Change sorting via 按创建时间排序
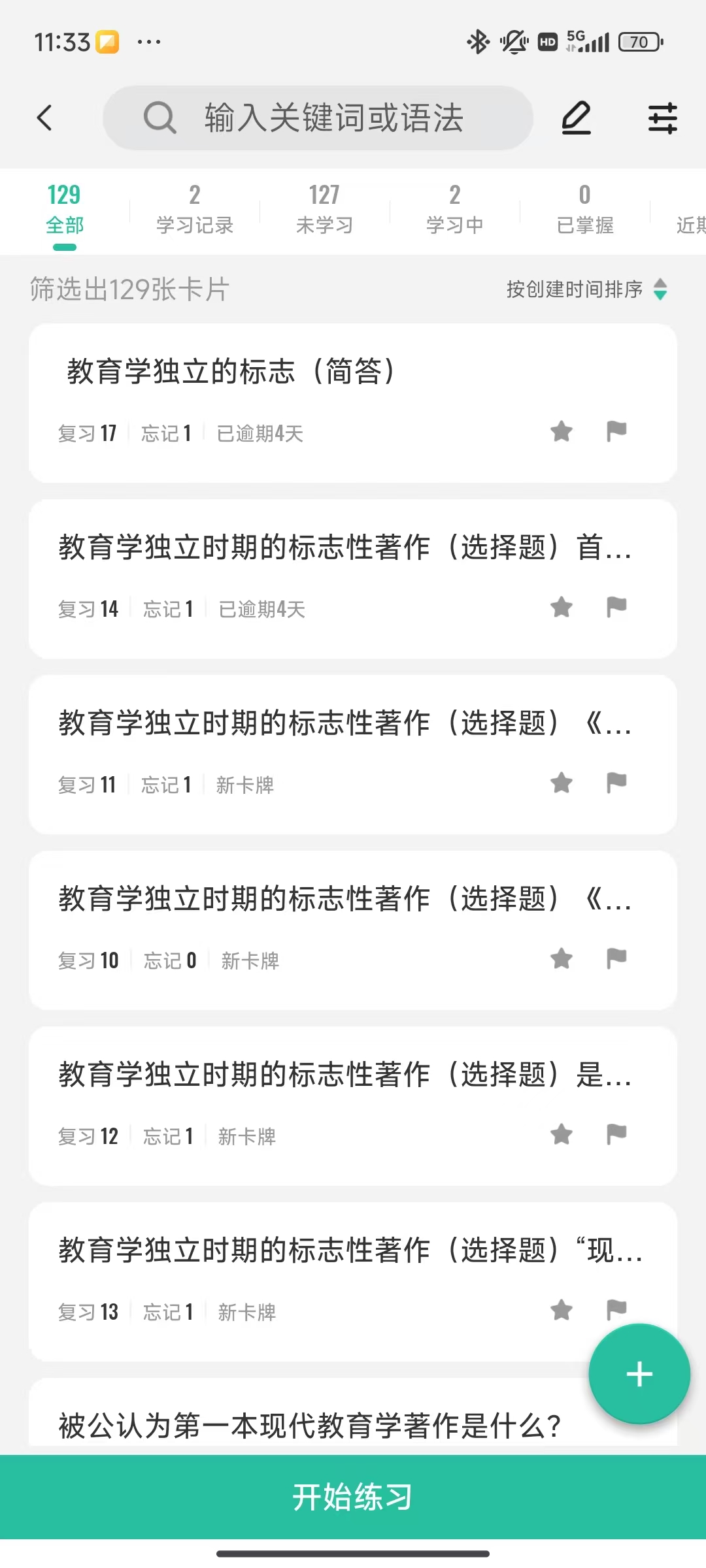706x1568 pixels. [x=586, y=289]
